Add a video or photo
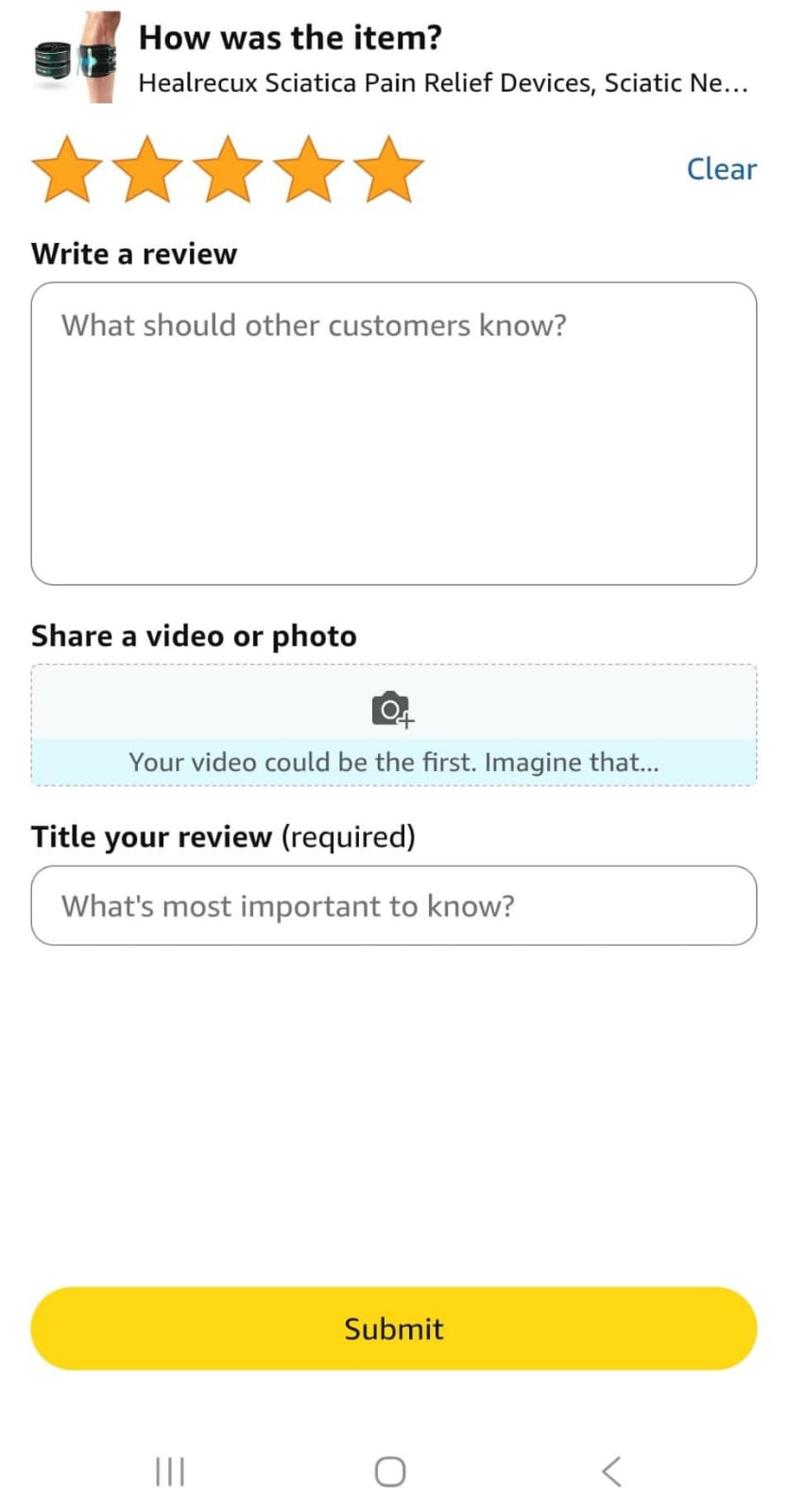 394,725
